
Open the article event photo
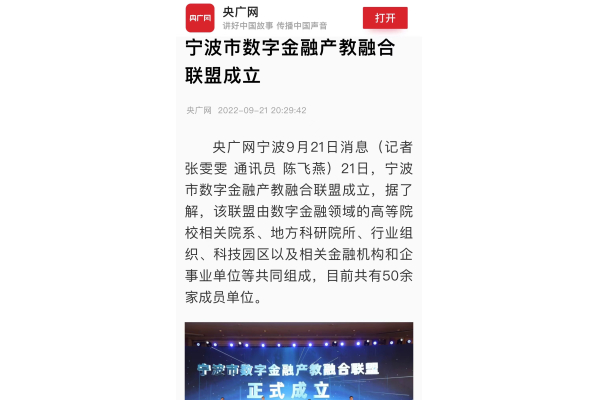coord(299,362)
